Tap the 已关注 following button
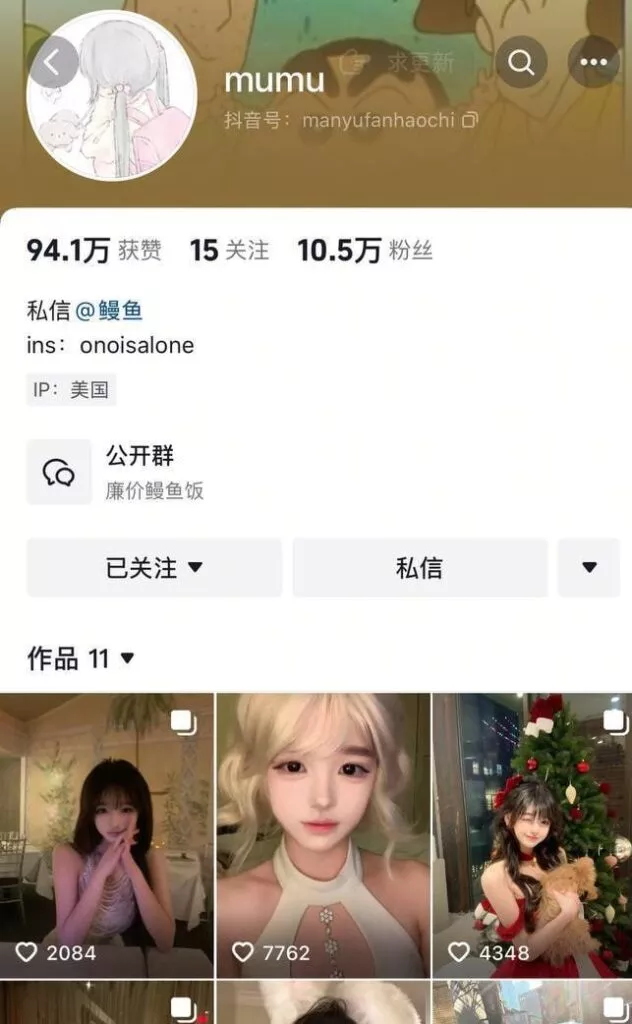This screenshot has width=632, height=1024. [x=154, y=568]
